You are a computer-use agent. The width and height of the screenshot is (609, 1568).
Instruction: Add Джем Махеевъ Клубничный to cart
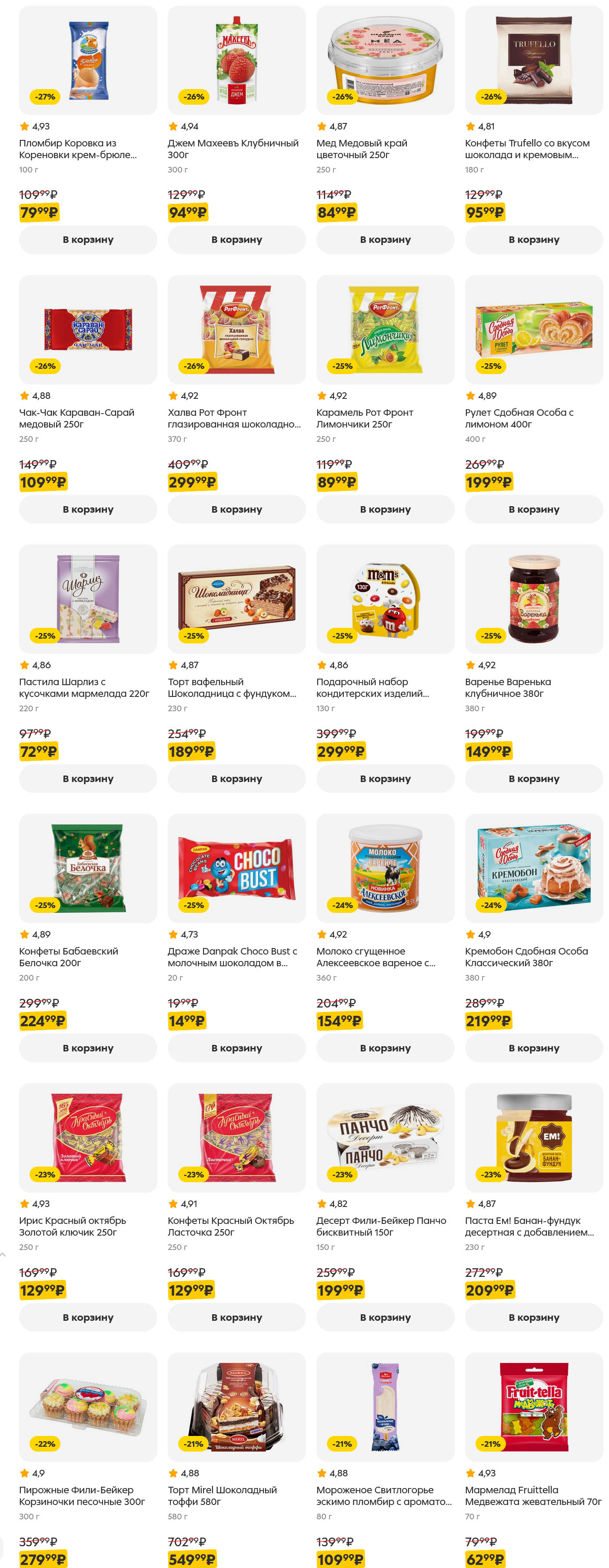coord(236,240)
